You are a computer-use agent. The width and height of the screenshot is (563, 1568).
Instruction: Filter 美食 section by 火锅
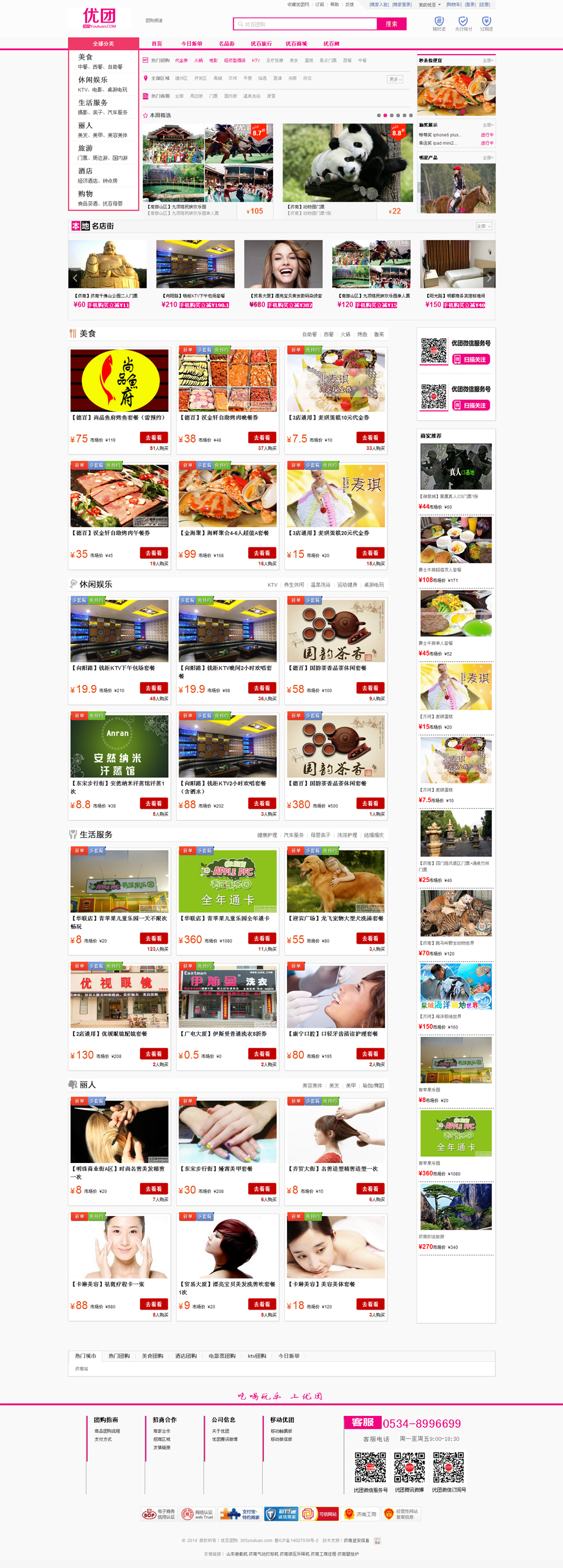click(x=345, y=334)
